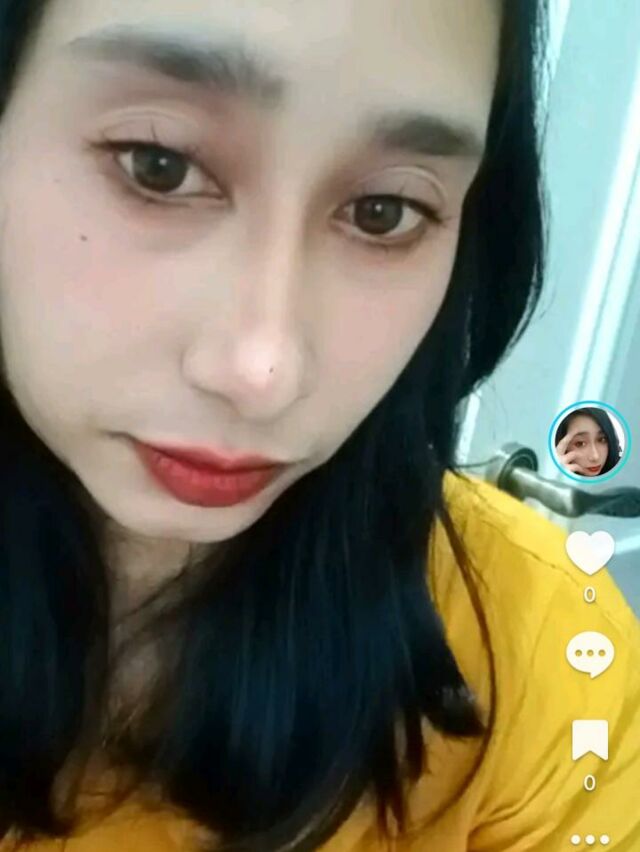
Task: Bookmark this video
Action: coord(589,741)
